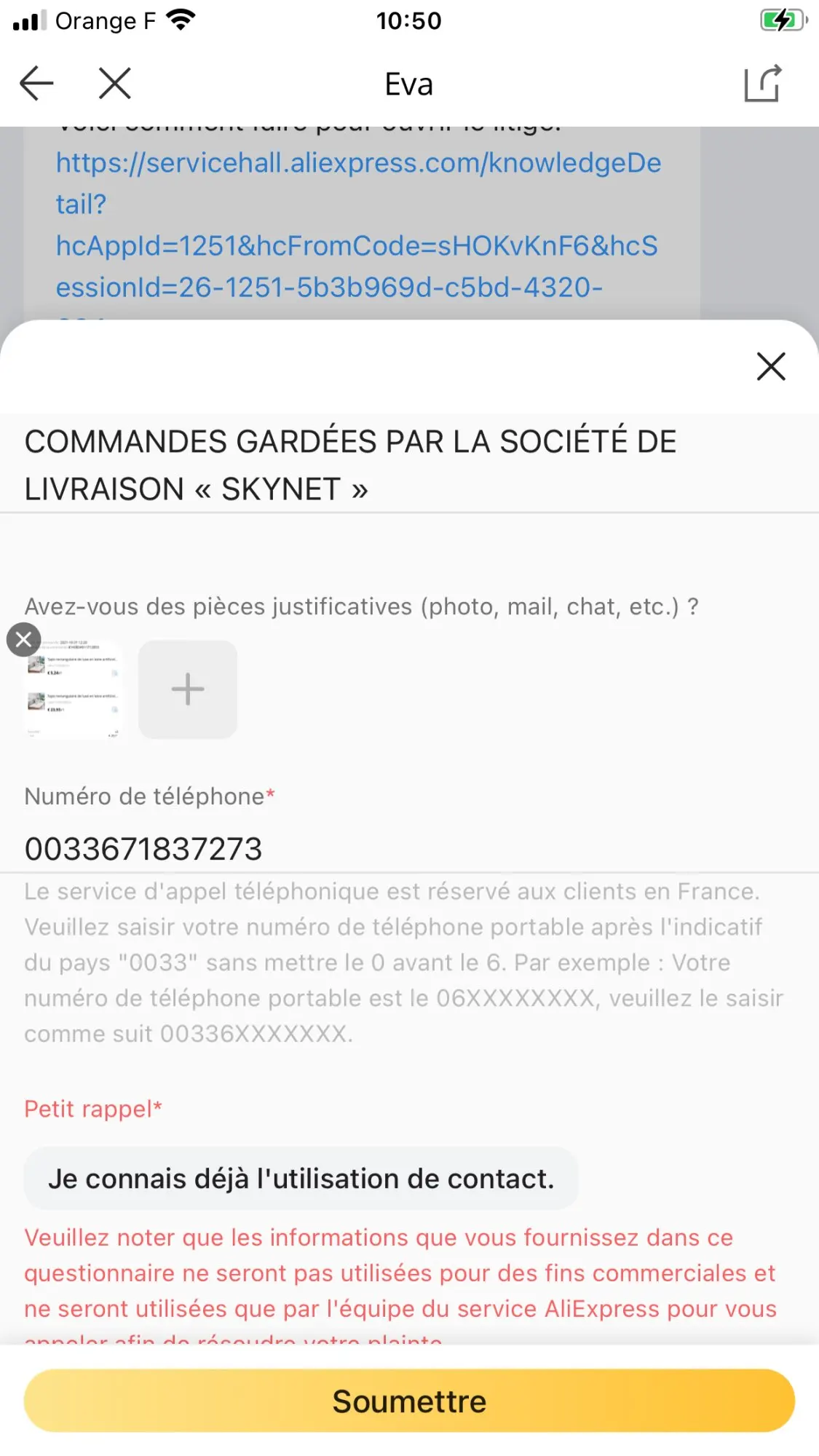The image size is (819, 1456).
Task: Dismiss the SKYNET form sheet
Action: pyautogui.click(x=770, y=366)
